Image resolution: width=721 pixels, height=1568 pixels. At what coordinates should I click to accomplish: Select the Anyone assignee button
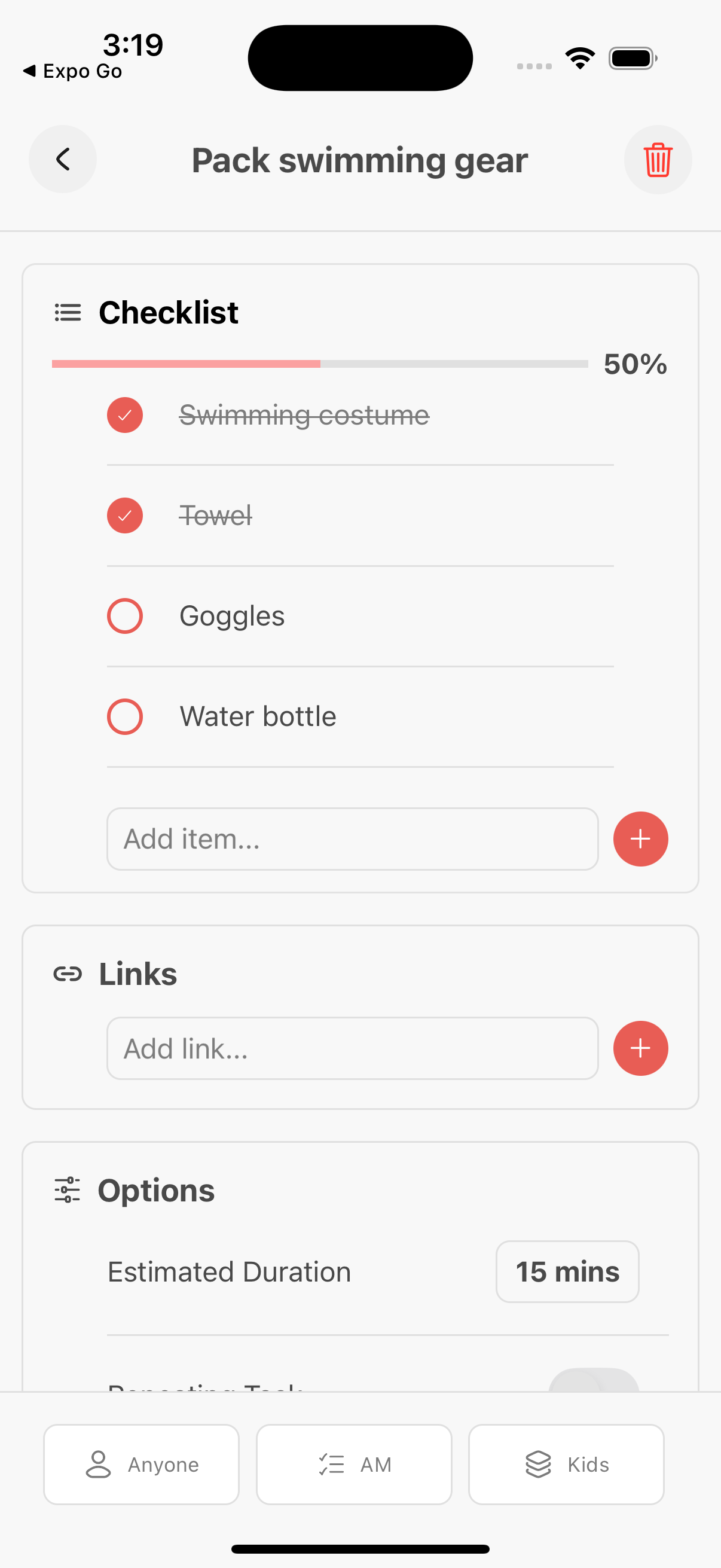pyautogui.click(x=141, y=1465)
